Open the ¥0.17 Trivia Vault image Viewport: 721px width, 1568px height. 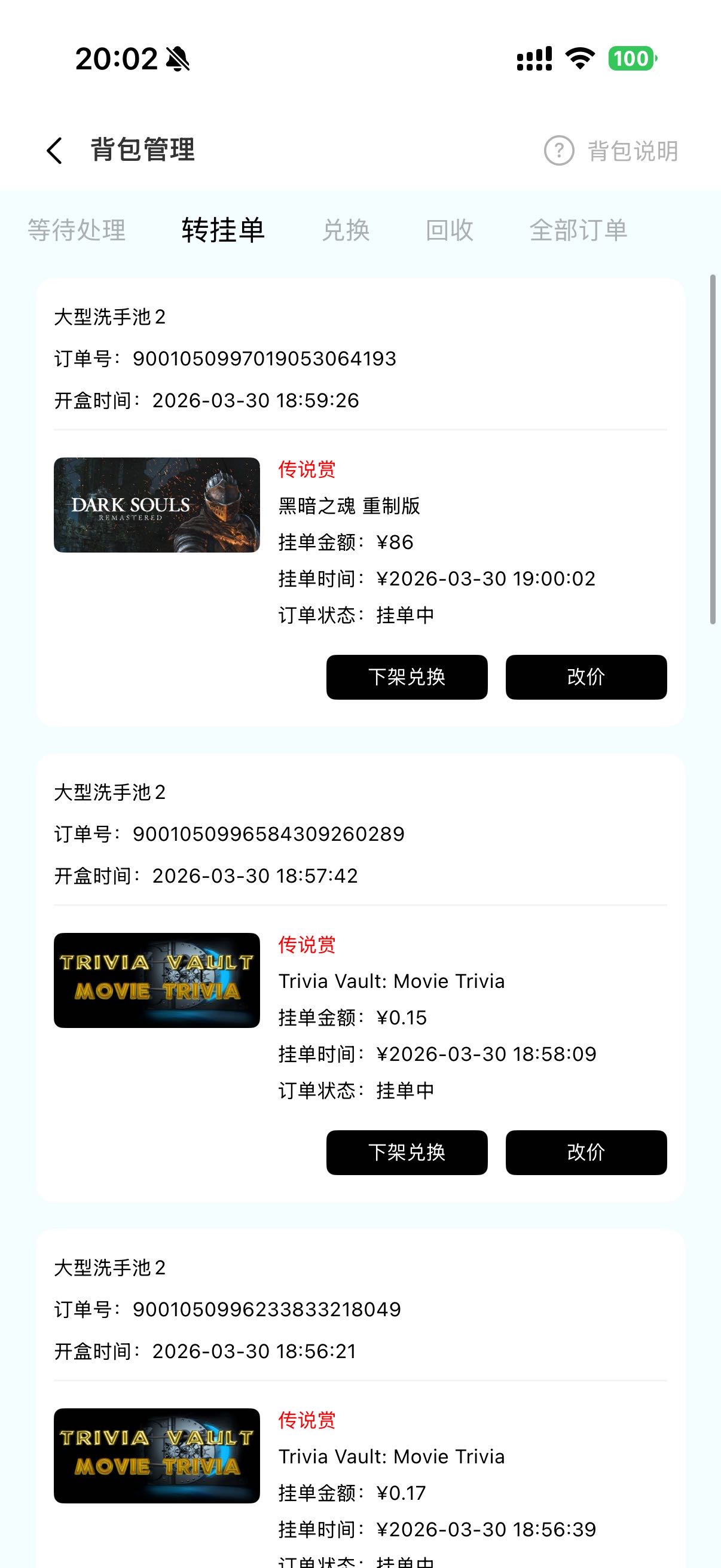[x=157, y=1456]
